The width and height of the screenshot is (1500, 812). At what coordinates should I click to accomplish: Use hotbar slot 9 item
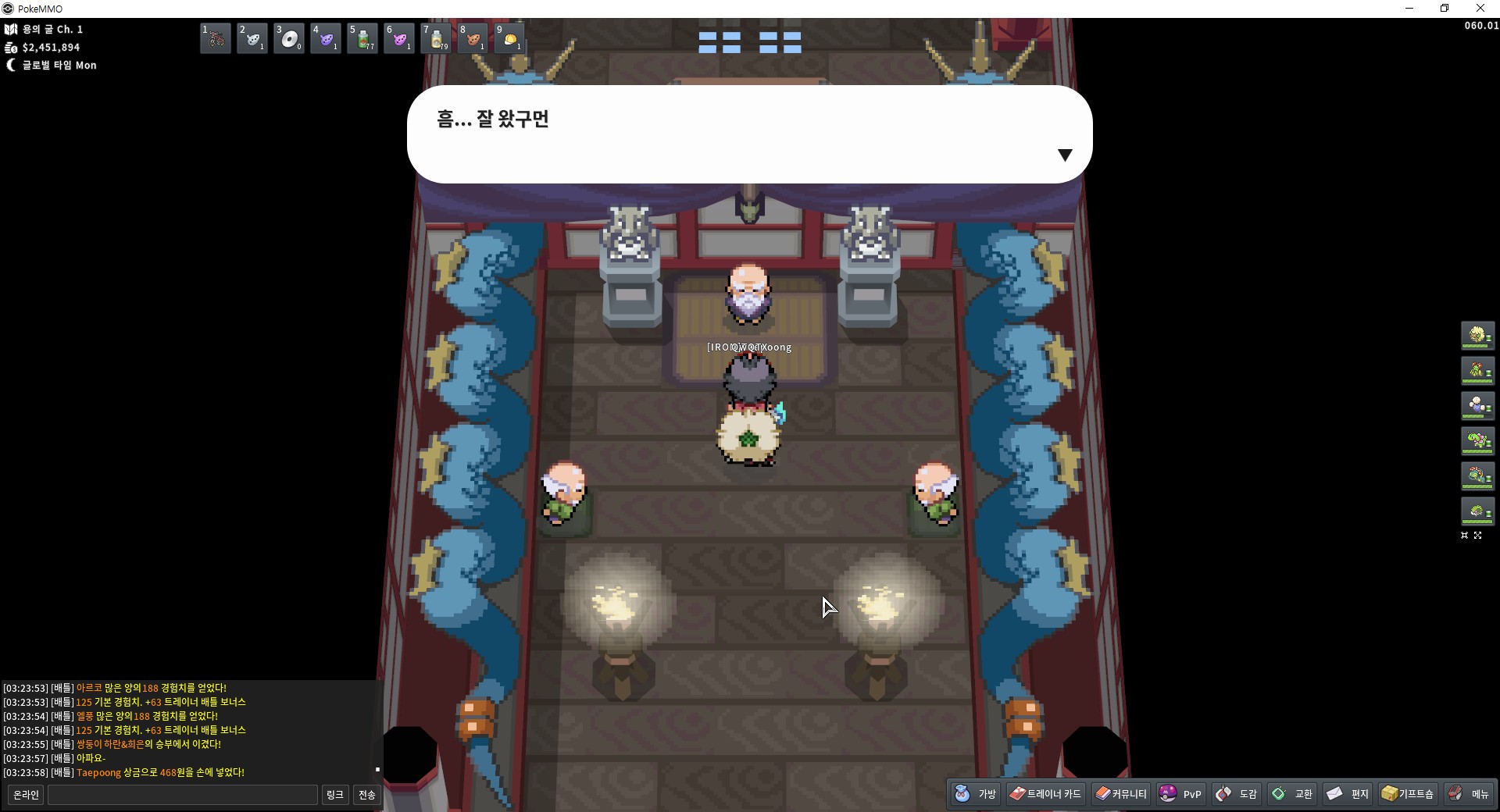(509, 37)
